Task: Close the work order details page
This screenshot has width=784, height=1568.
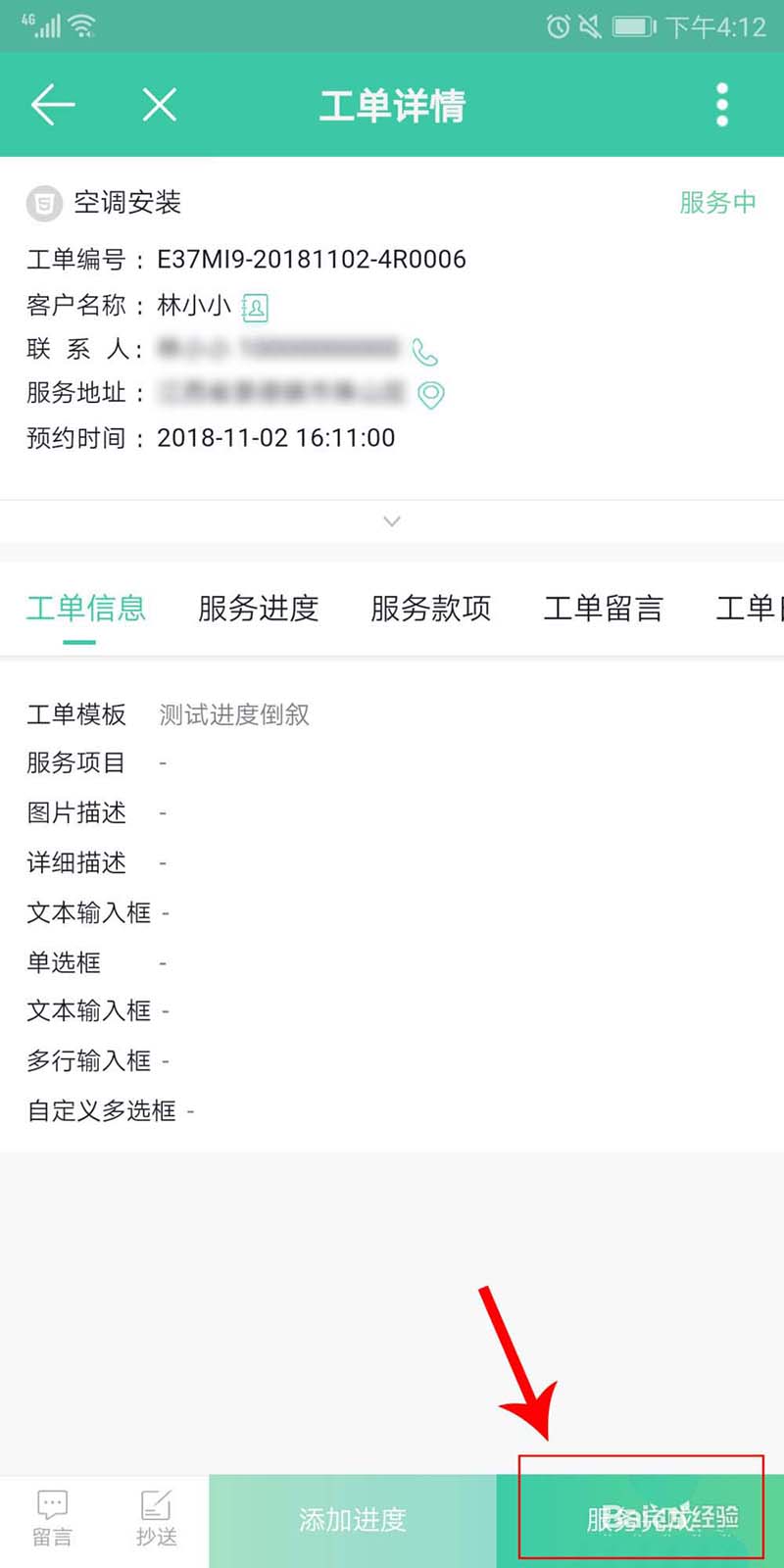Action: coord(159,104)
